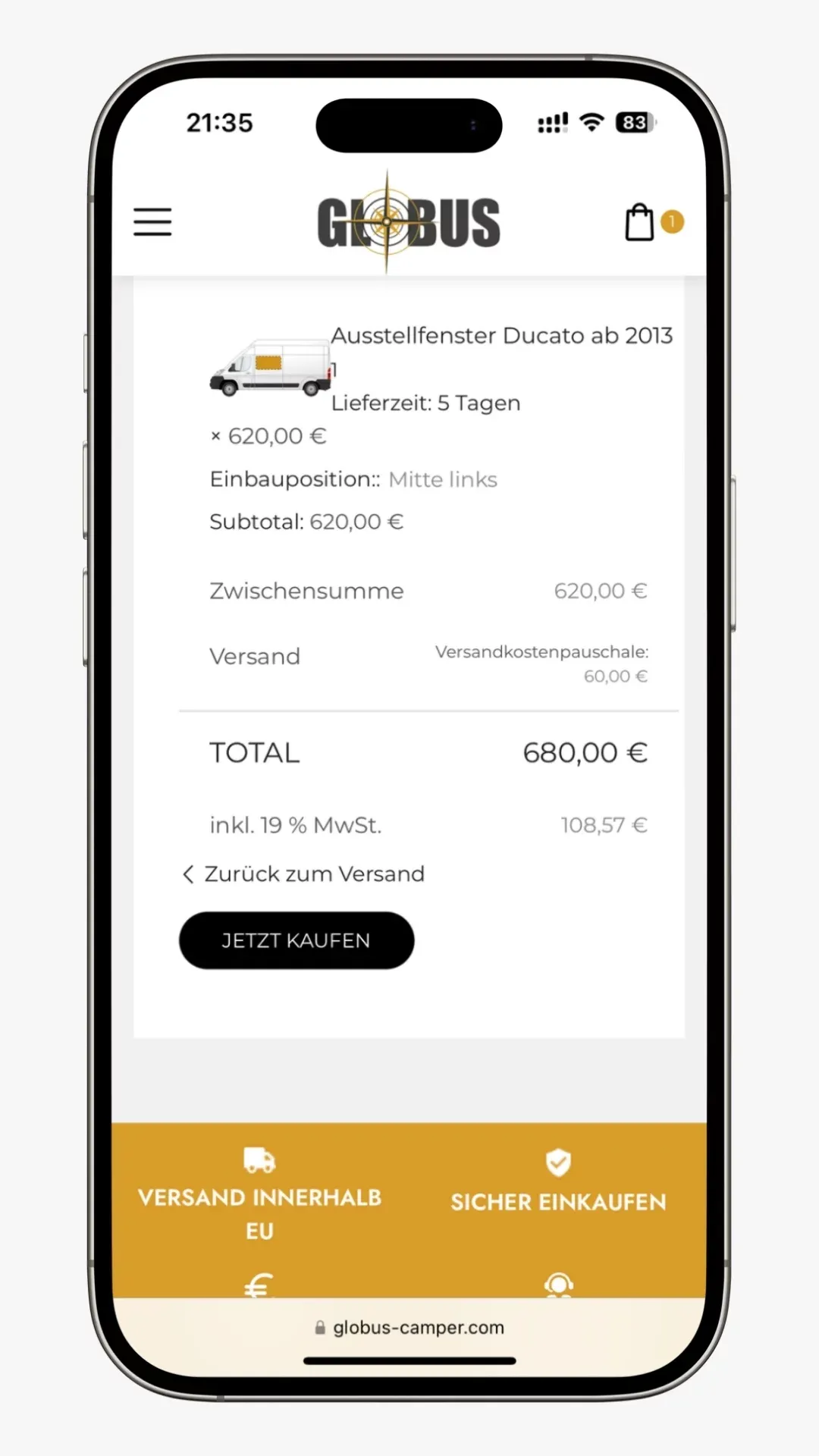Open the shopping cart bag
Screen dimensions: 819x1456
640,222
